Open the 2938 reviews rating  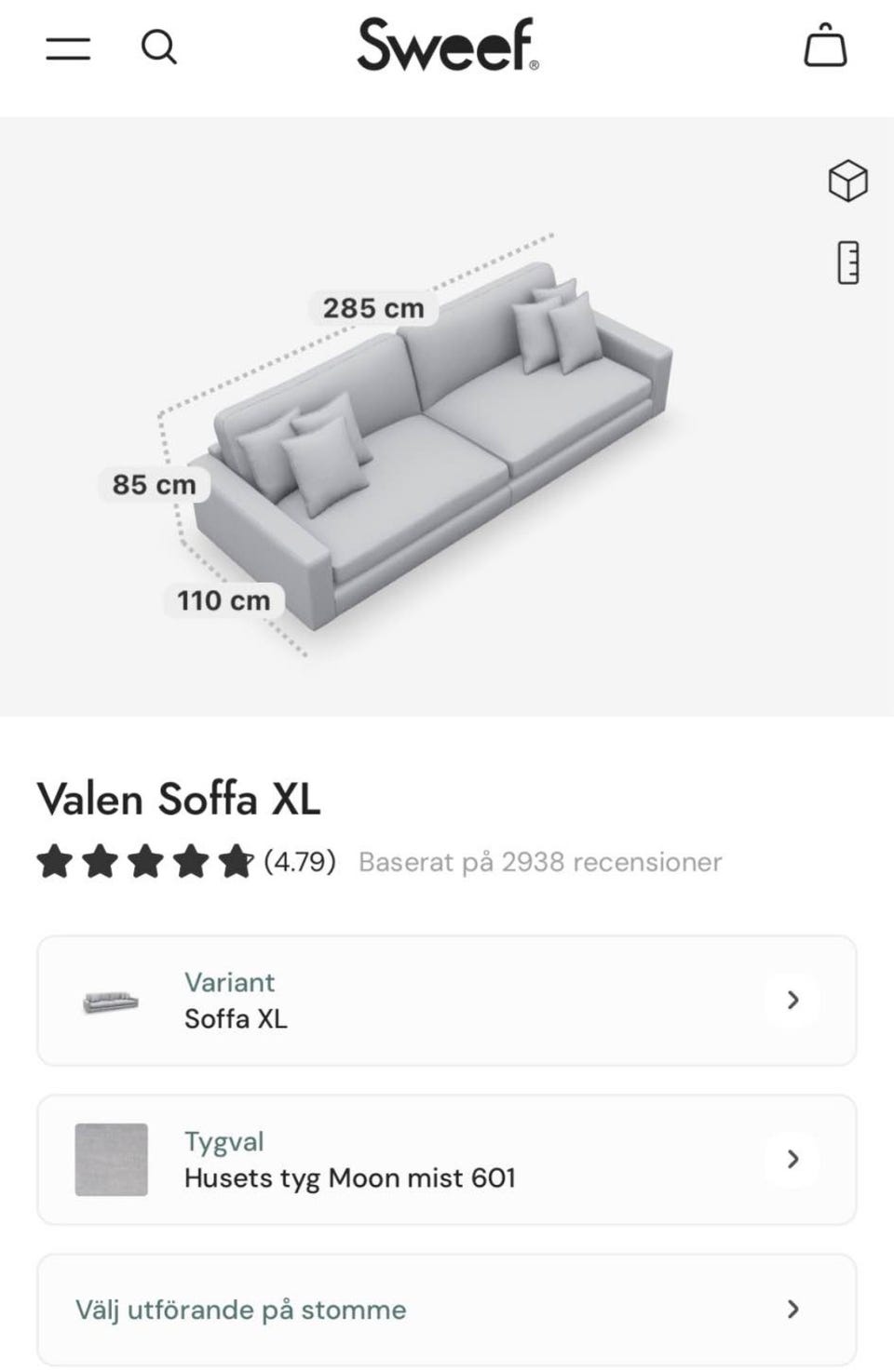tap(538, 862)
